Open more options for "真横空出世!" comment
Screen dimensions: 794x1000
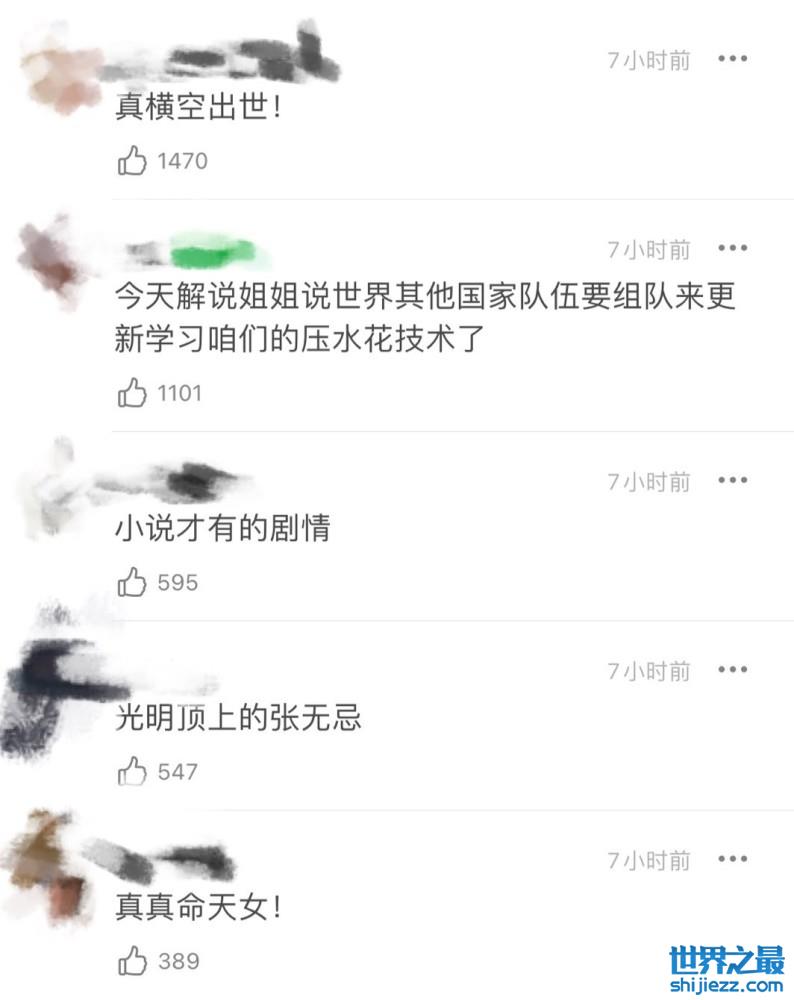tap(732, 59)
